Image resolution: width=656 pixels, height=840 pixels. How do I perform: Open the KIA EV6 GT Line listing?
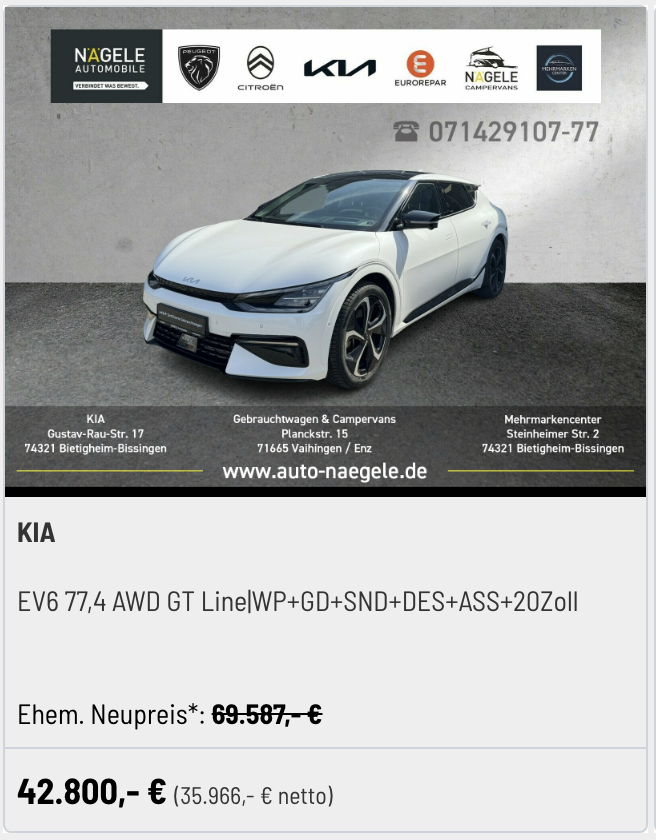(x=297, y=601)
